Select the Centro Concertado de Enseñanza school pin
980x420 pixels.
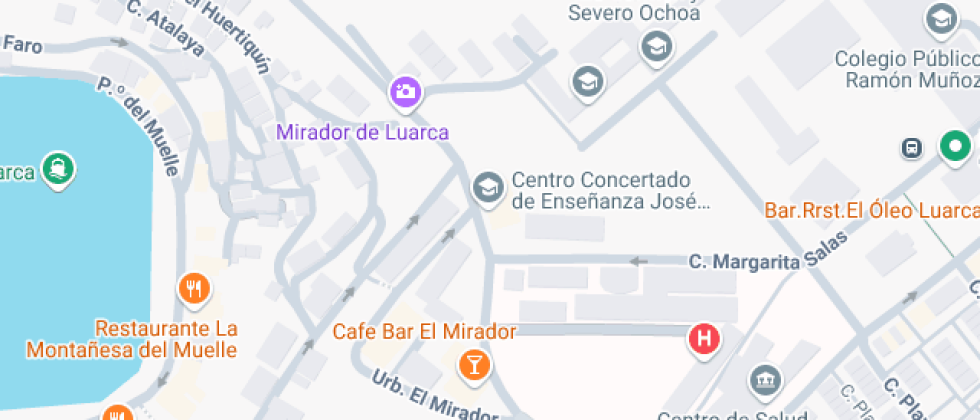[x=488, y=188]
